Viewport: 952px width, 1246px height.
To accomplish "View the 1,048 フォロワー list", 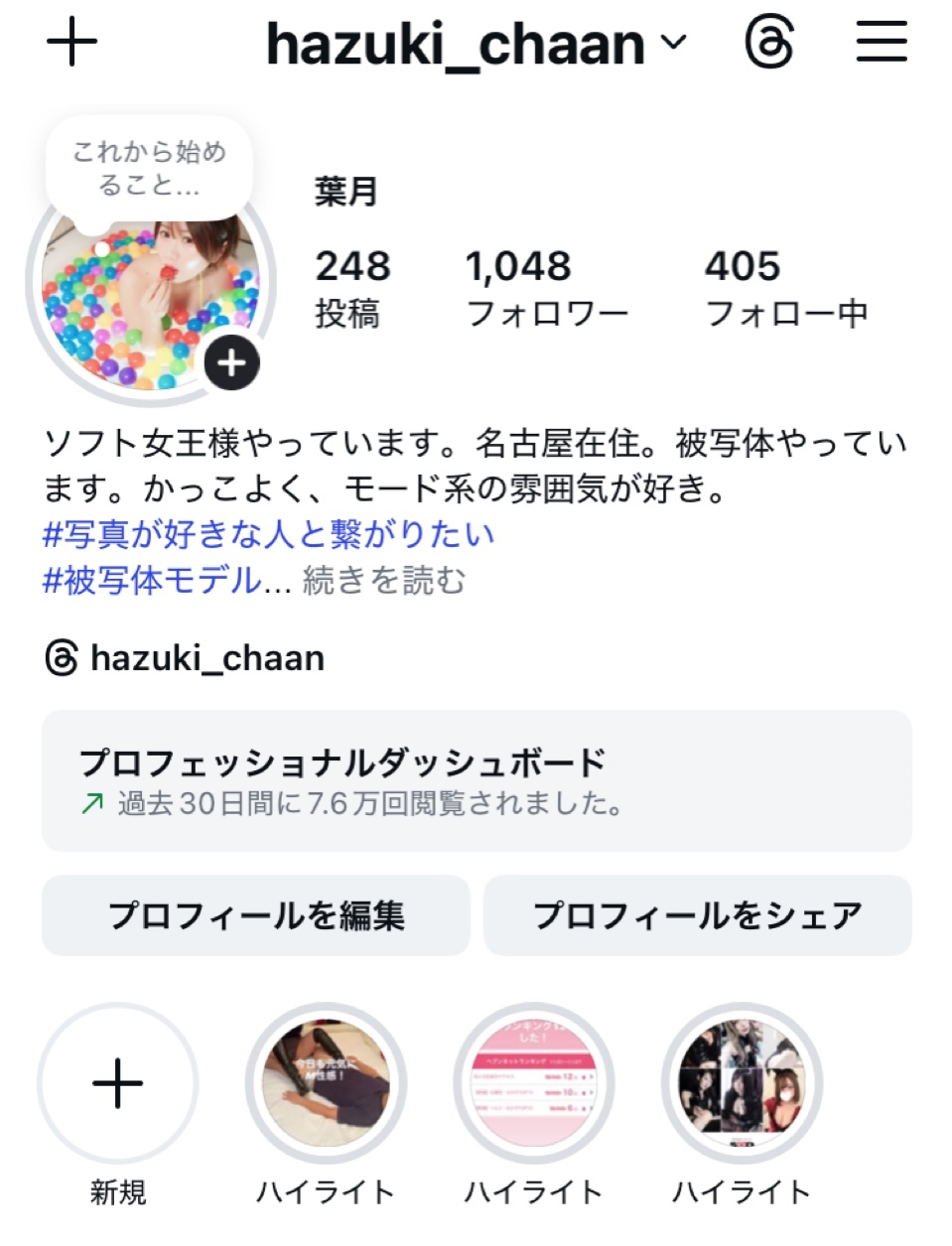I will (x=547, y=287).
